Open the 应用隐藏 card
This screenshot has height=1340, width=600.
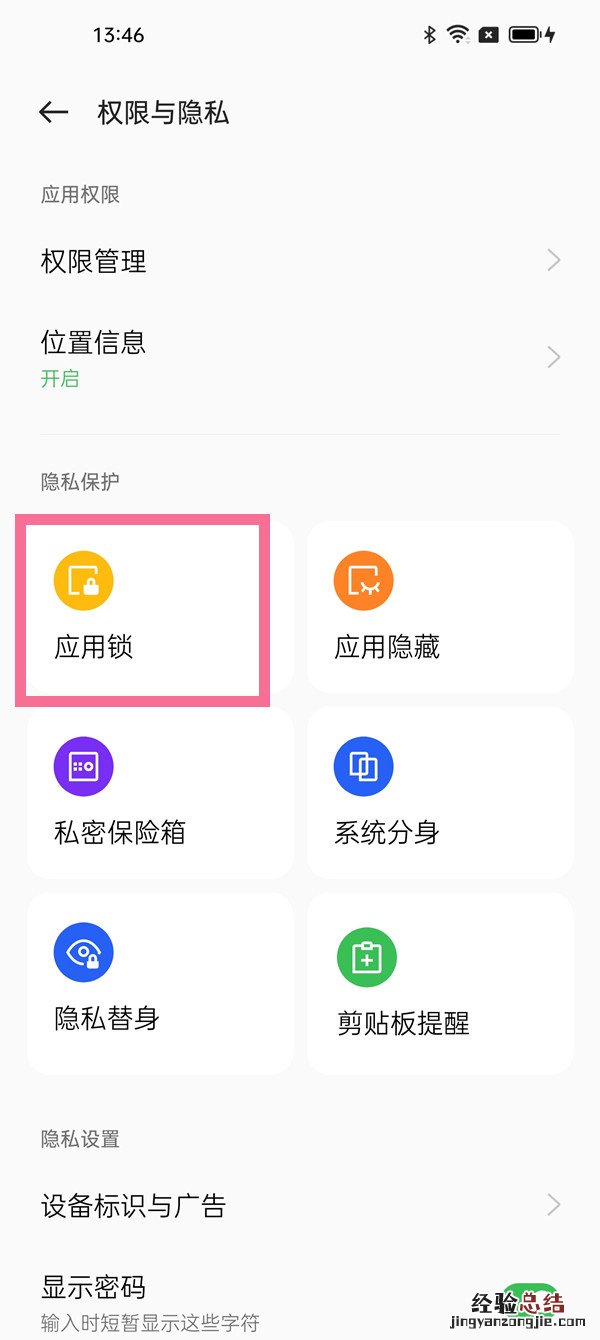440,607
